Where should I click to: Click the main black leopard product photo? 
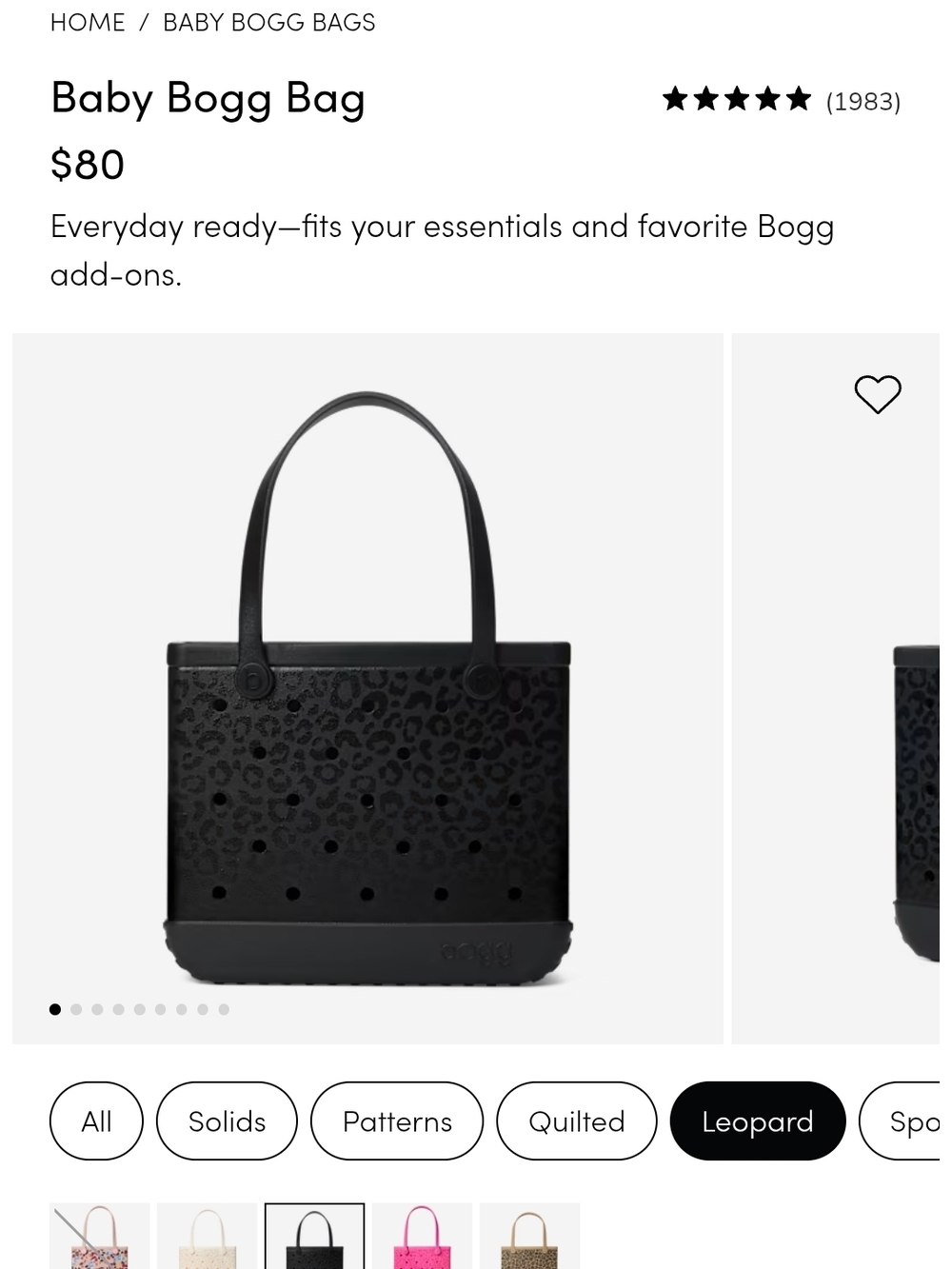(x=367, y=685)
